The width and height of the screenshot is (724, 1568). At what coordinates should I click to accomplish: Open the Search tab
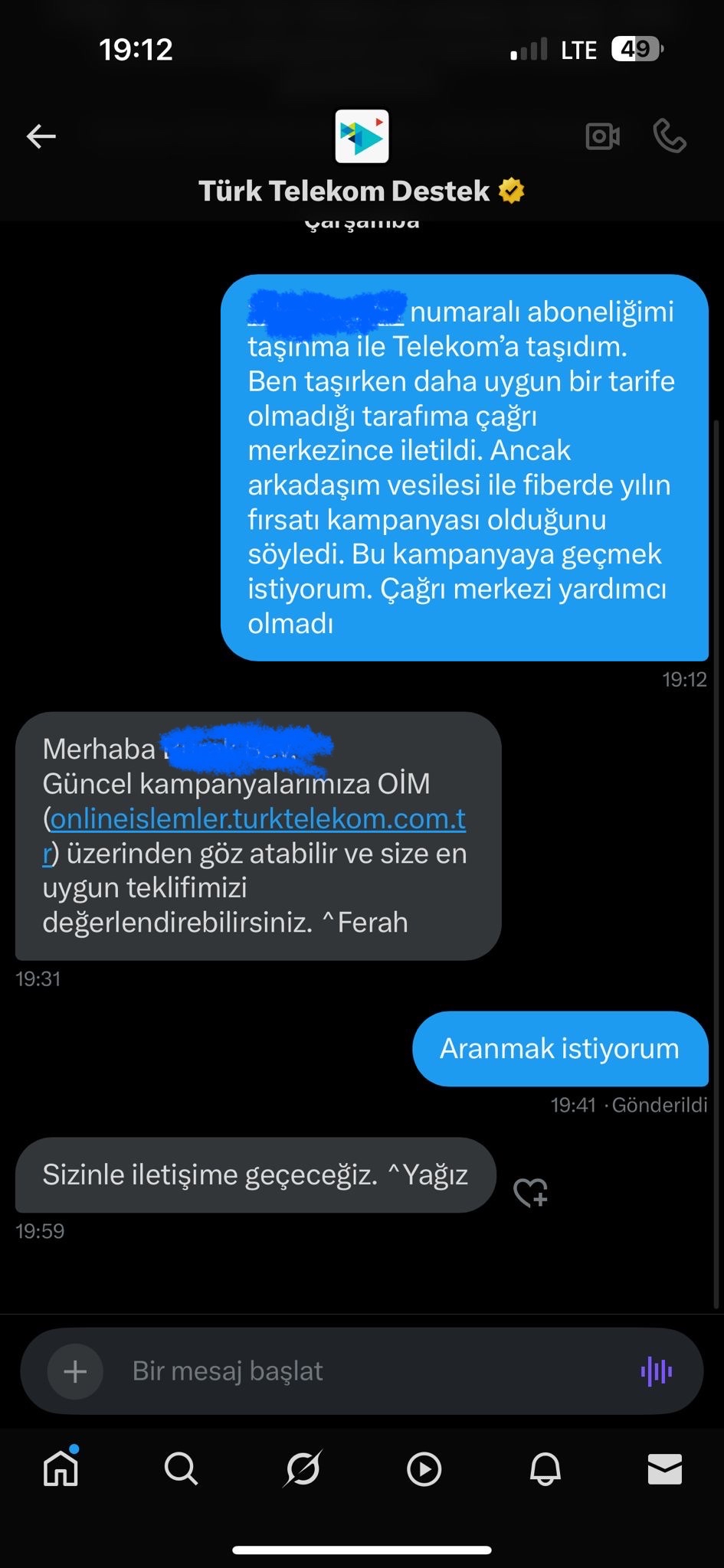[181, 1468]
